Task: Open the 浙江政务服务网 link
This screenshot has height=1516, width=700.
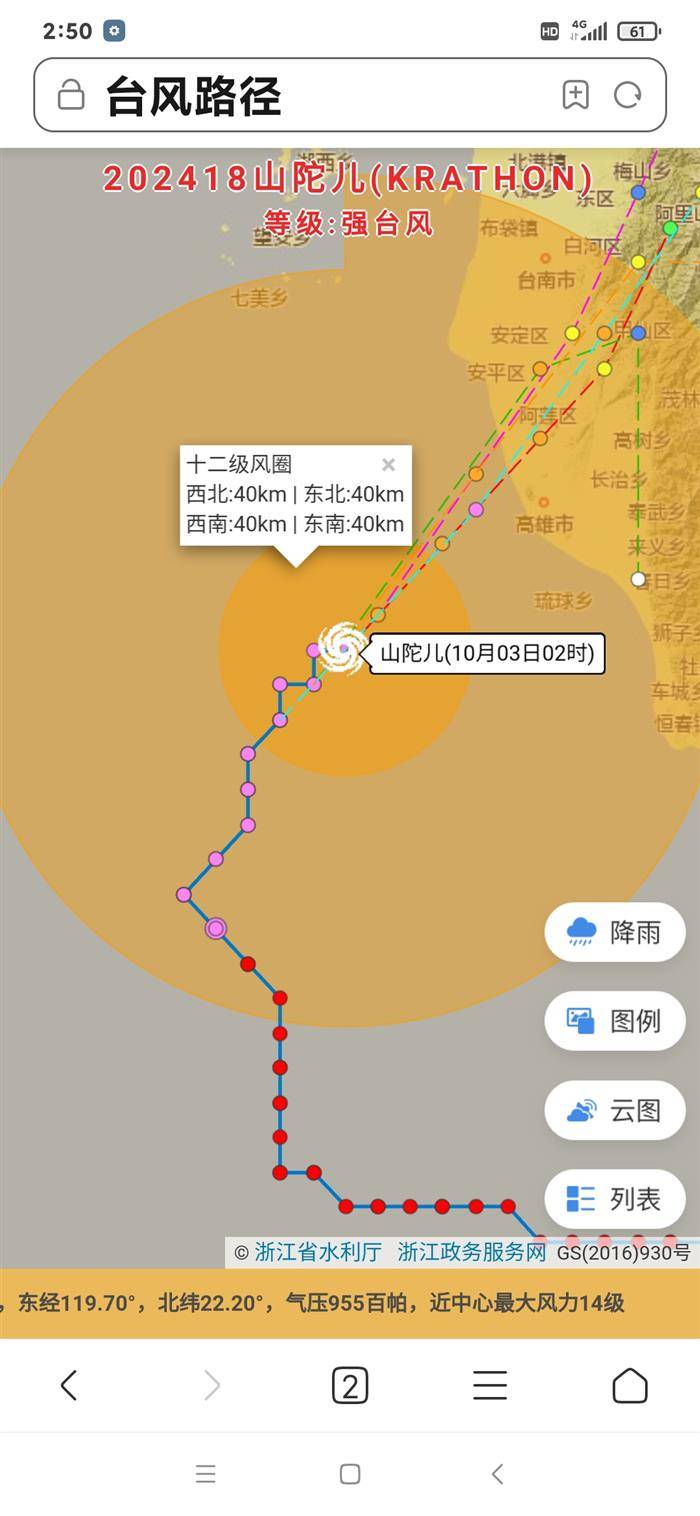Action: tap(472, 1252)
